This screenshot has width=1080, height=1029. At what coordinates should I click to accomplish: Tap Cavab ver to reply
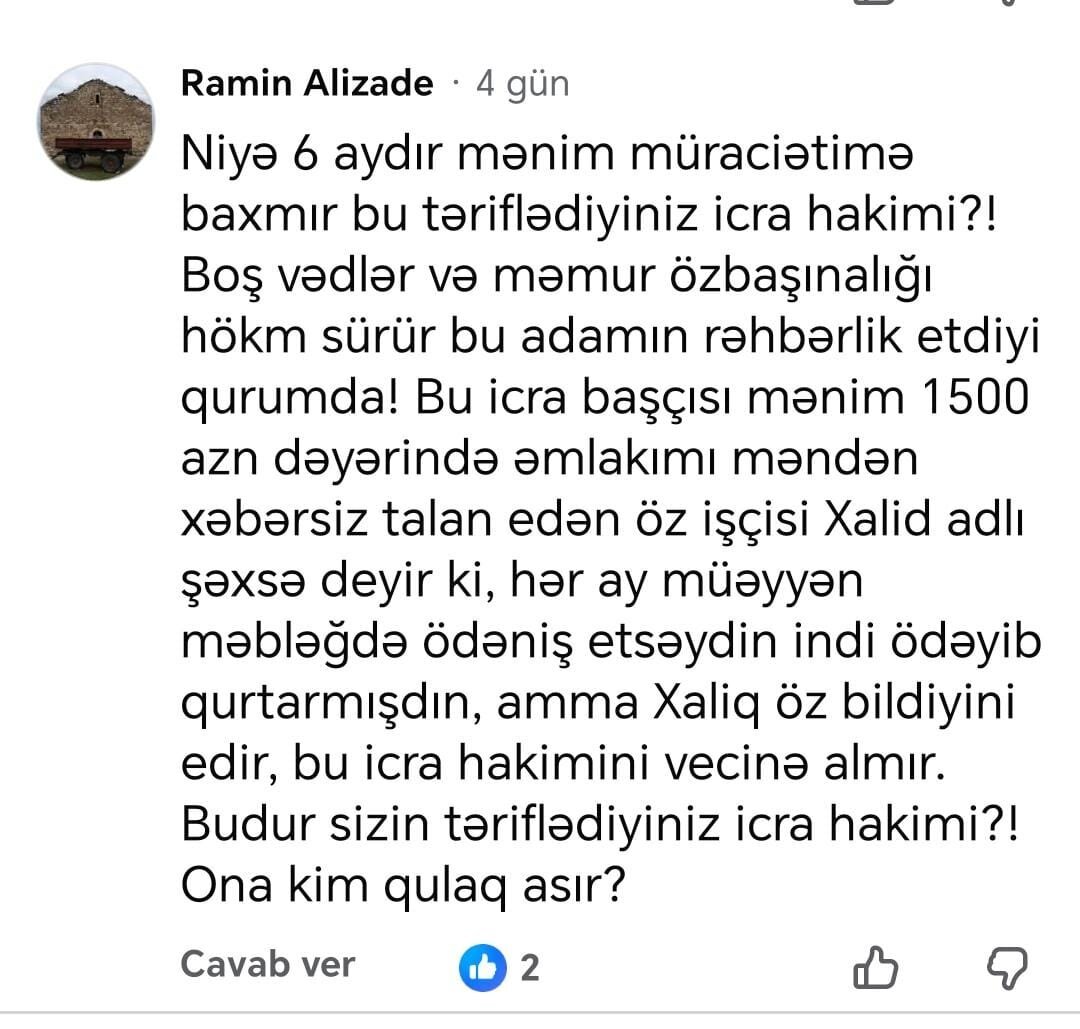[267, 964]
